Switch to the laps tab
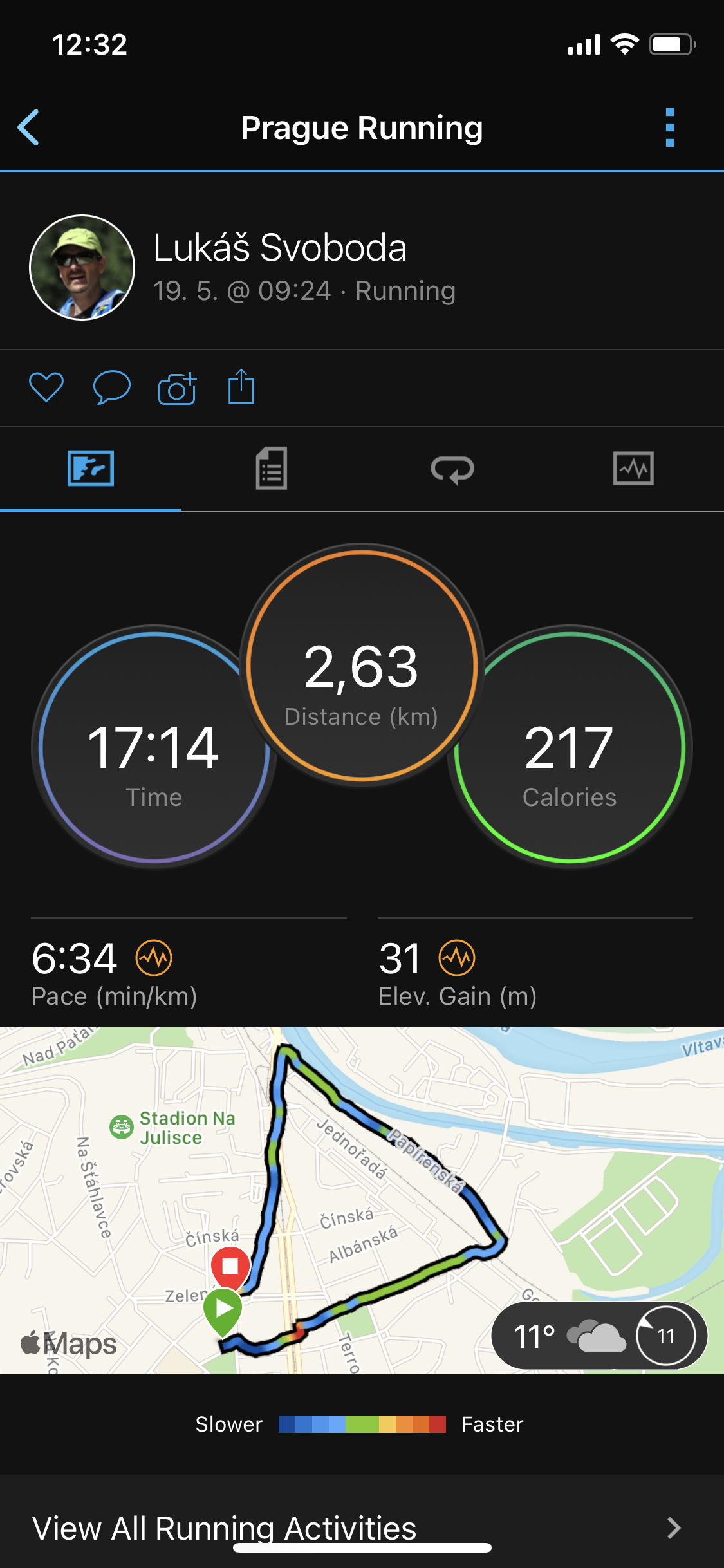 click(x=452, y=469)
